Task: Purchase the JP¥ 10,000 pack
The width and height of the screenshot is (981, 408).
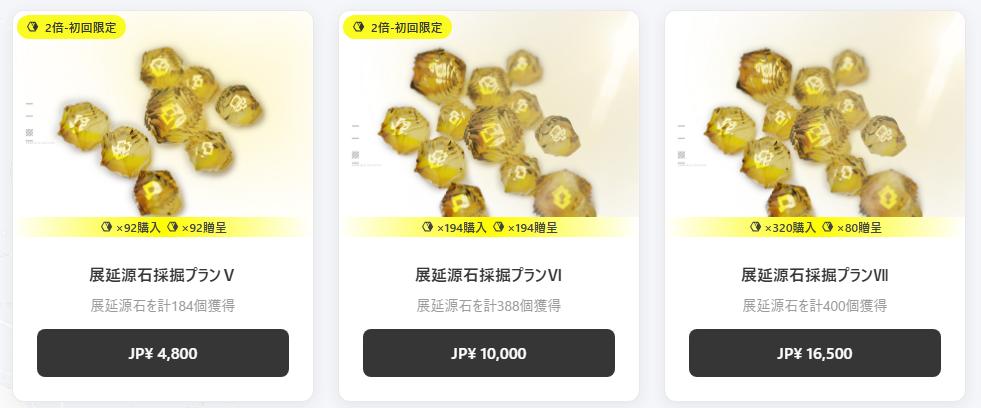Action: point(488,353)
